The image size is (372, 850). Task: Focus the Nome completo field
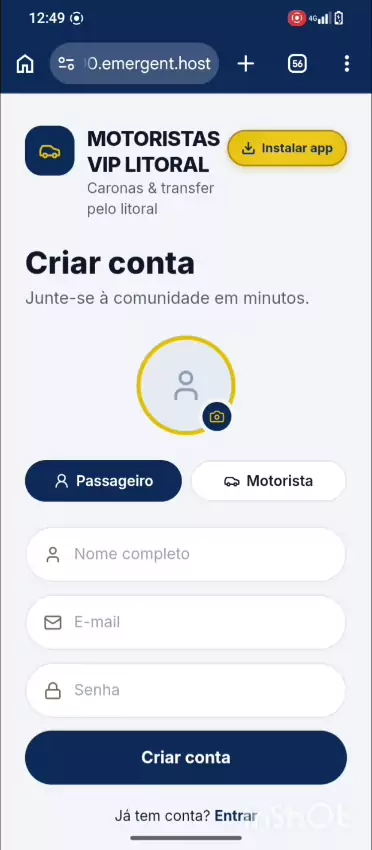[186, 554]
